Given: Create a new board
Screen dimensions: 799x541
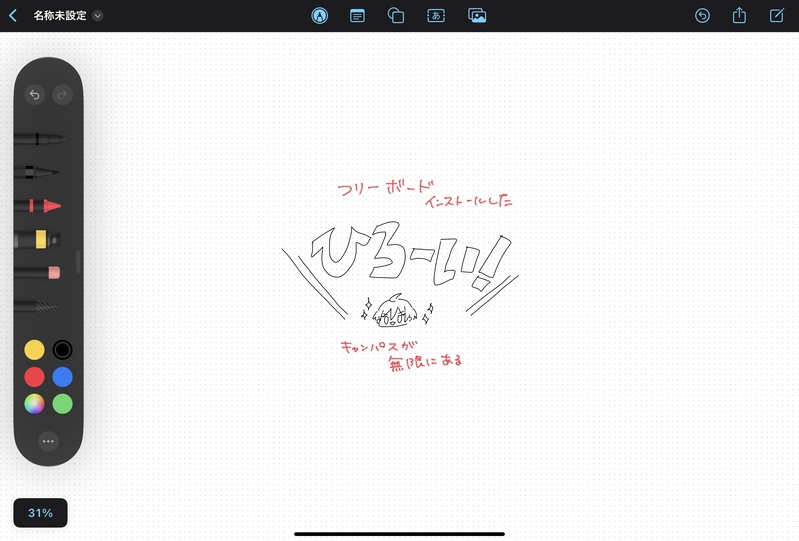Looking at the screenshot, I should click(x=777, y=16).
